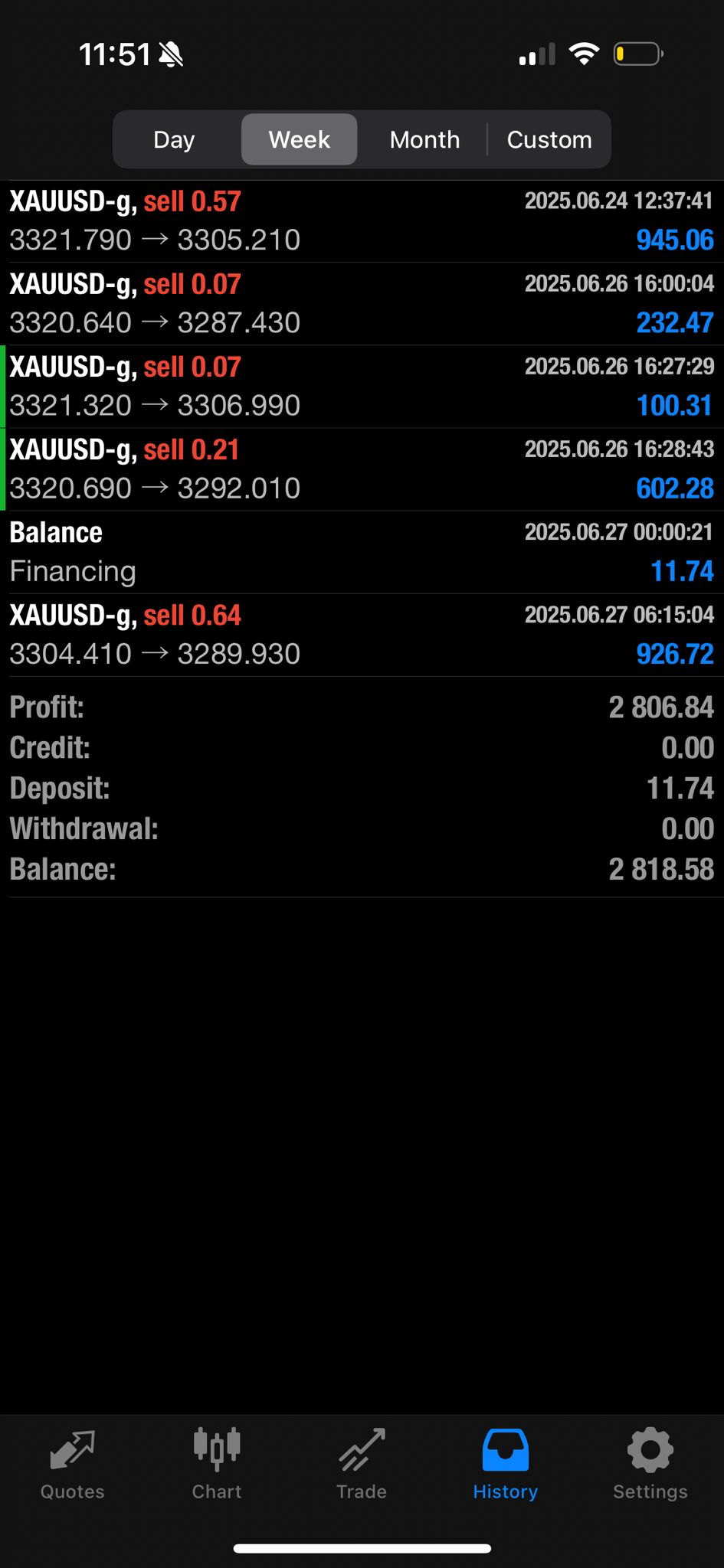Expand the Balance Financing 11.74 entry
Screen dimensions: 724x1568
[x=362, y=552]
